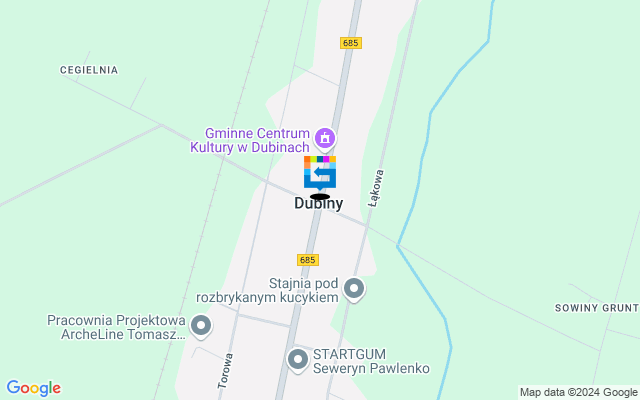The height and width of the screenshot is (400, 640).
Task: Tap the central Dubiny location marker
Action: [x=319, y=173]
